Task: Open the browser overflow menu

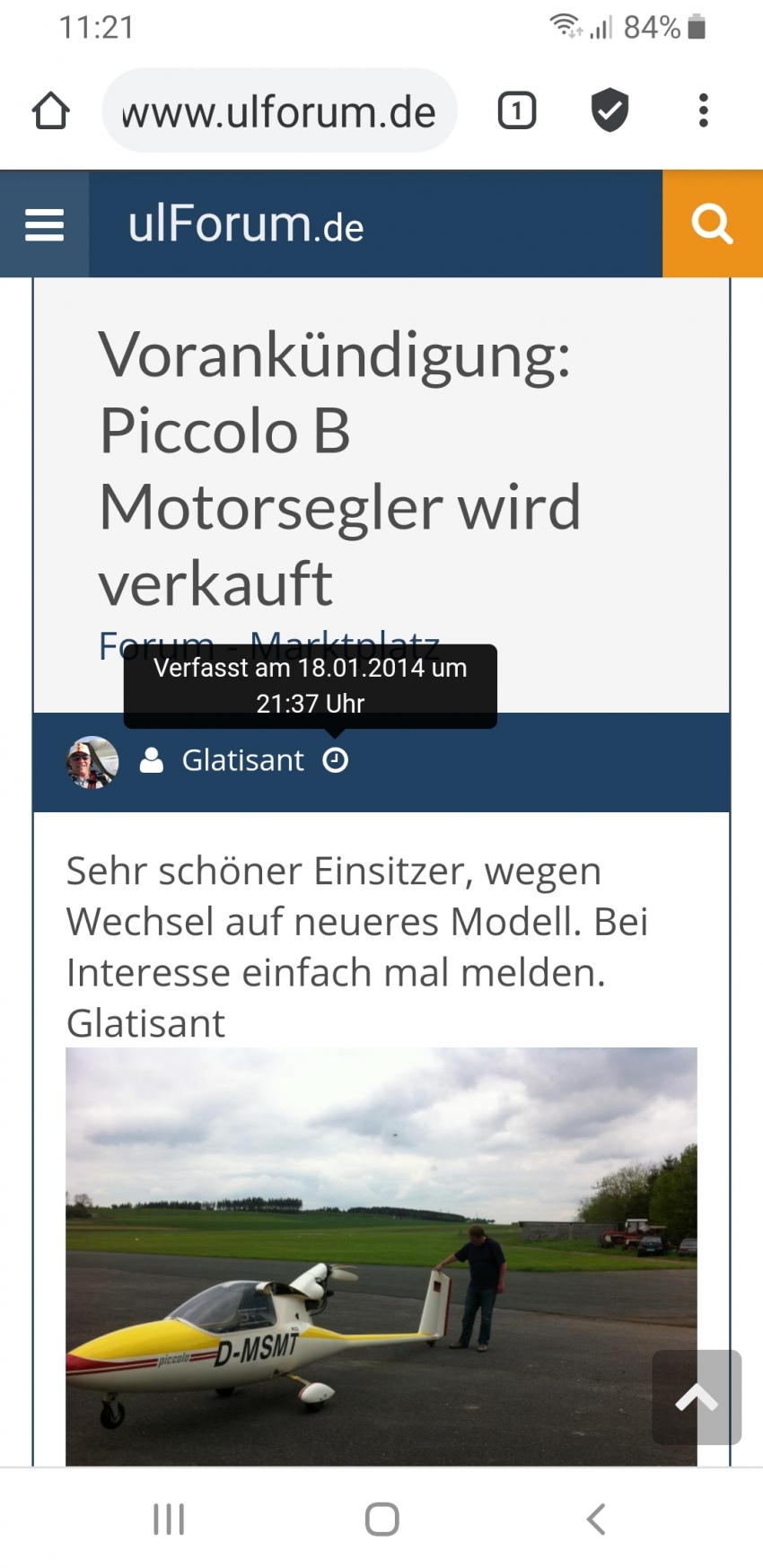Action: pyautogui.click(x=704, y=111)
